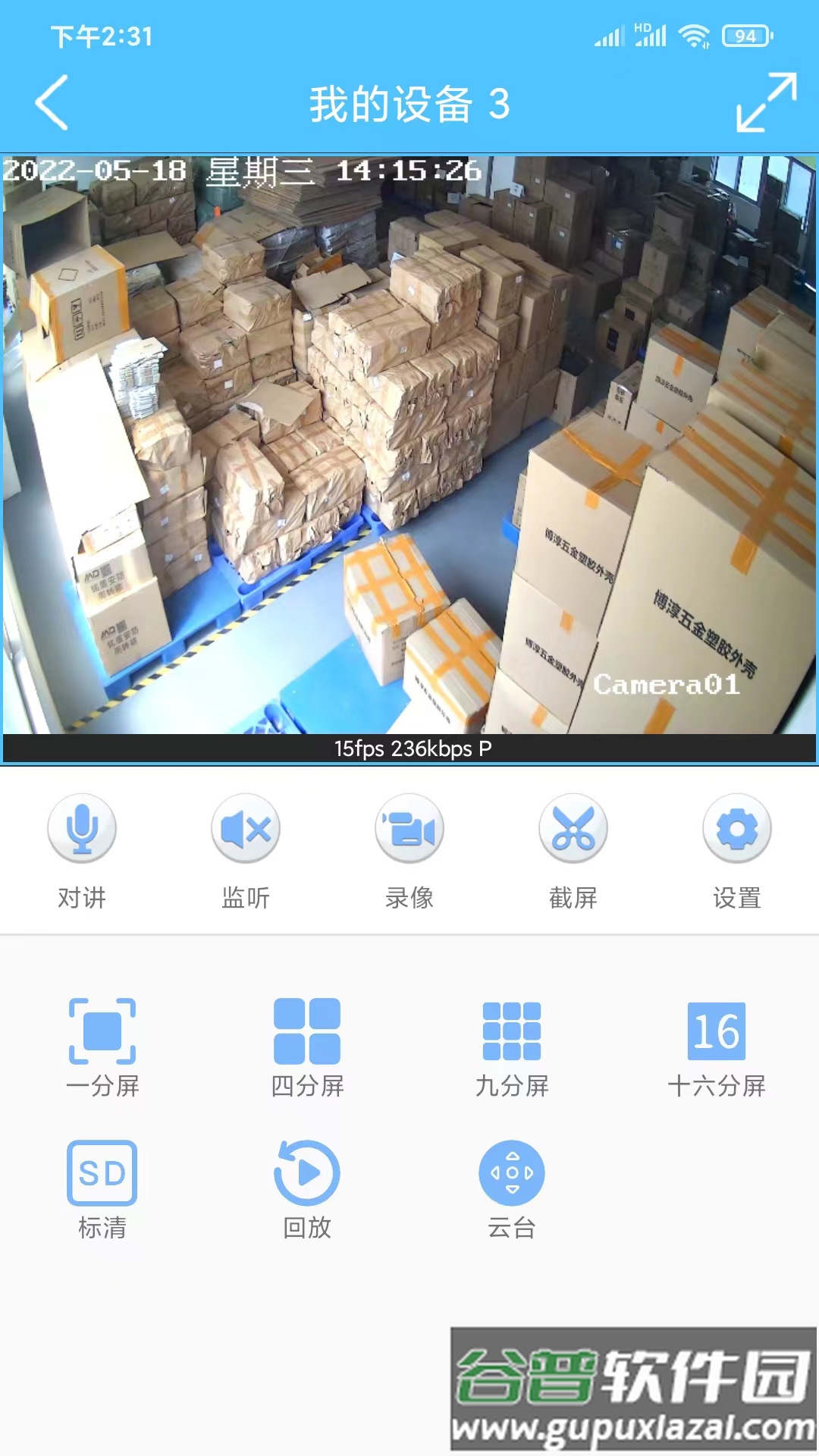Capture a snapshot using the 截屏 scissors icon
Screen dimensions: 819x1456
tap(573, 828)
